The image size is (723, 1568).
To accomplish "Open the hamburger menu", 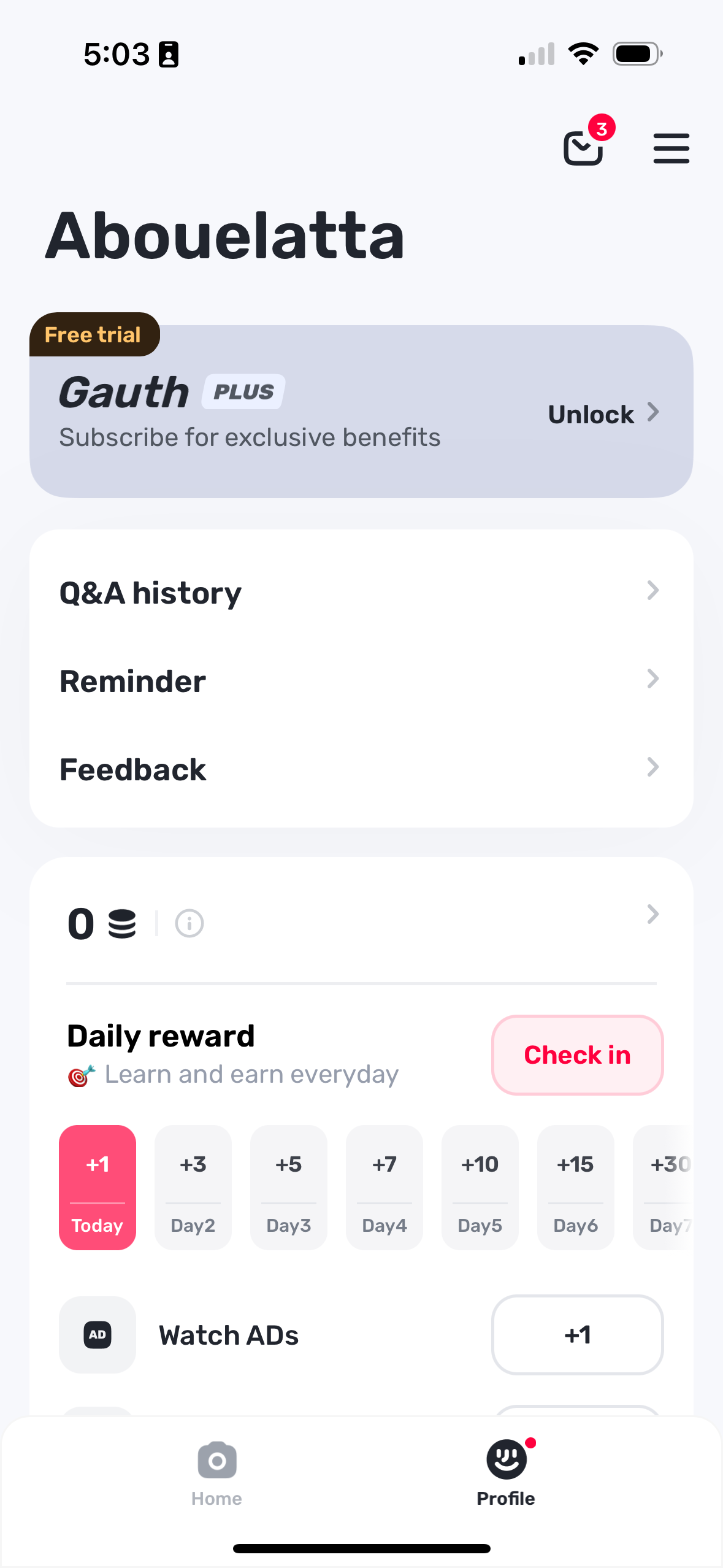I will click(x=670, y=148).
